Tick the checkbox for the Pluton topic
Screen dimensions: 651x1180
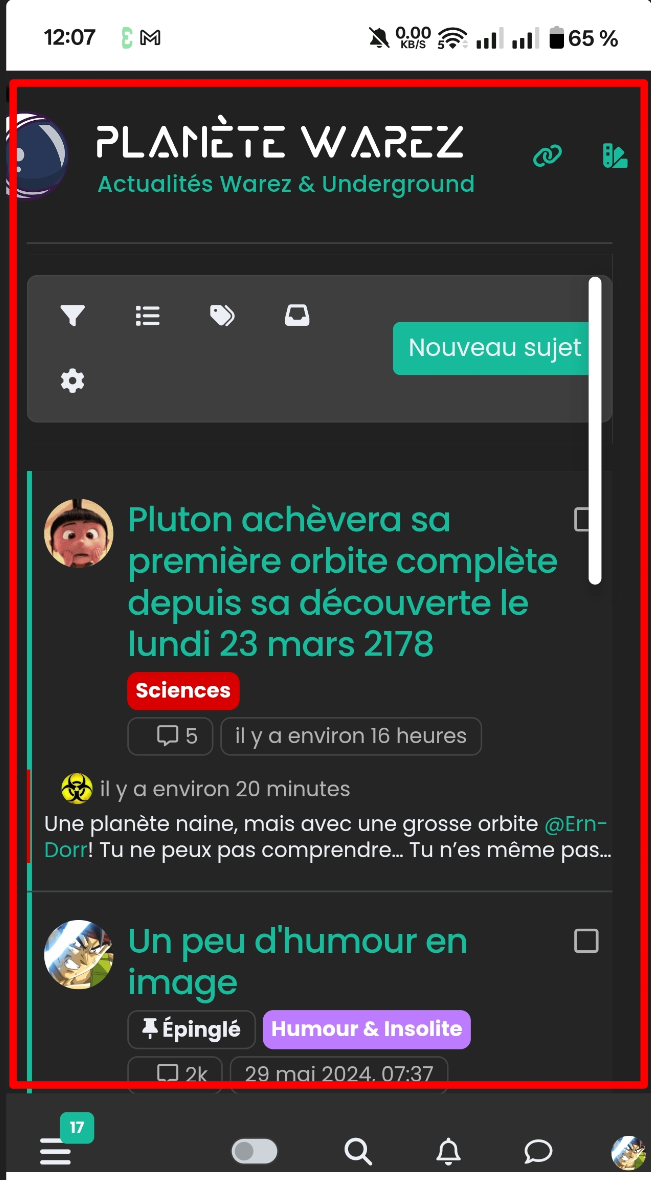tap(584, 519)
